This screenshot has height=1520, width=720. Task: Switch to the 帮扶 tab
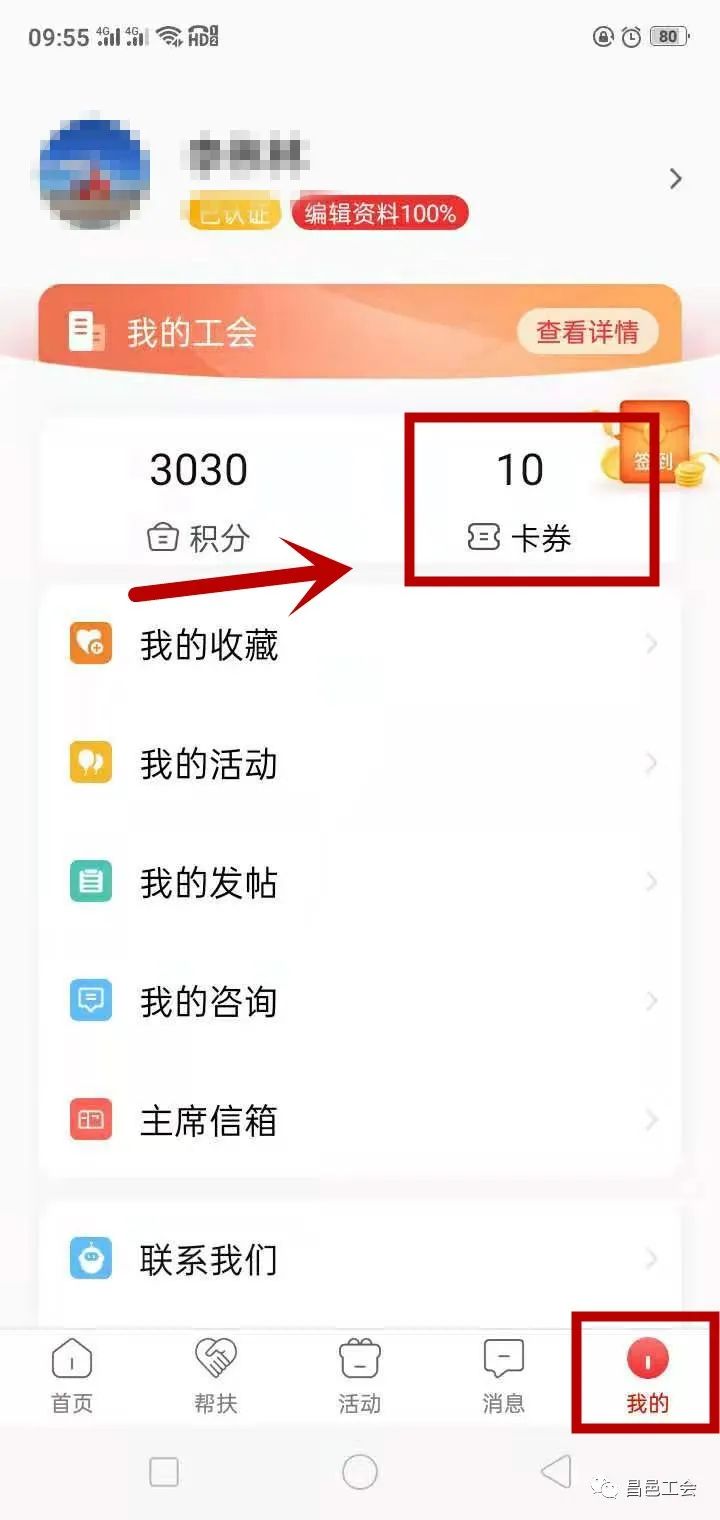pos(216,1377)
